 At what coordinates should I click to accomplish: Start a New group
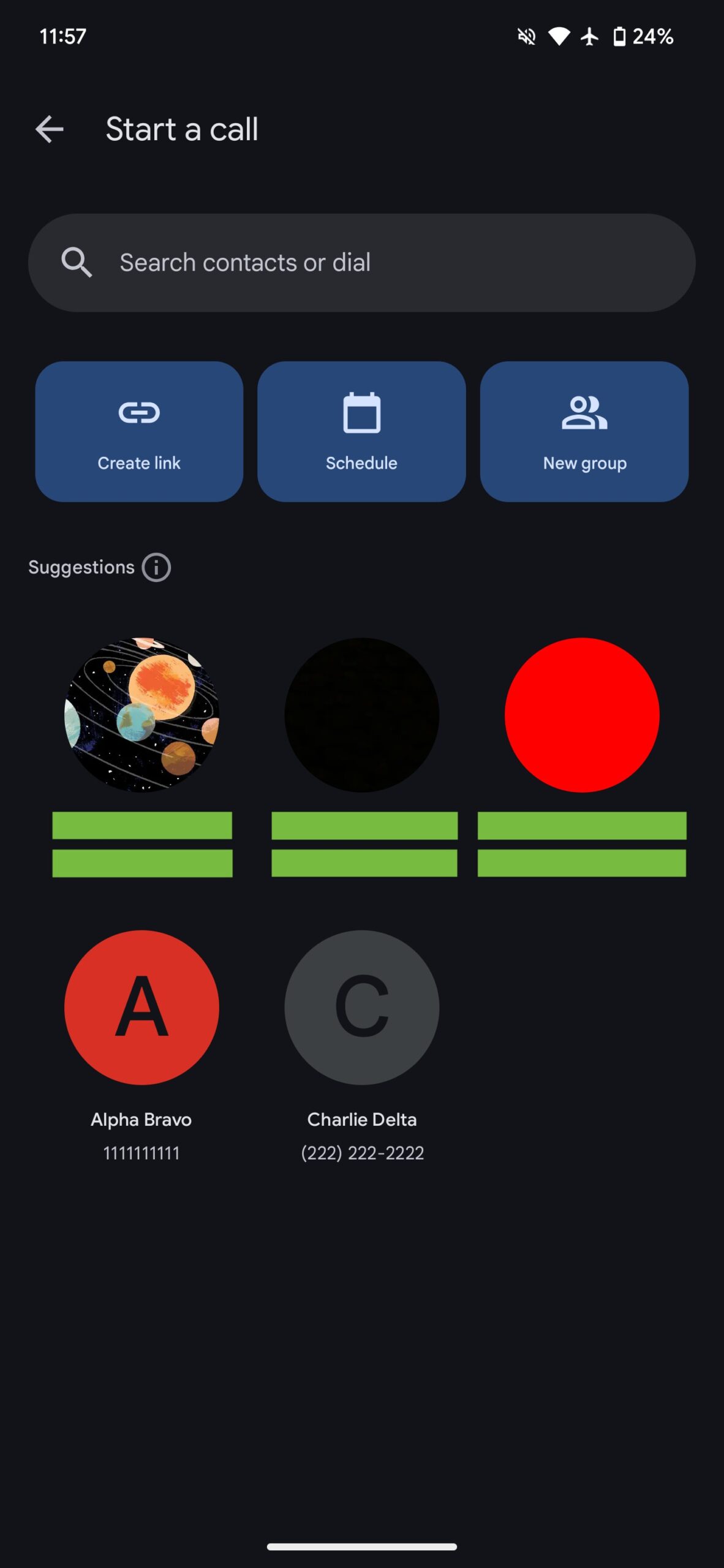coord(584,432)
